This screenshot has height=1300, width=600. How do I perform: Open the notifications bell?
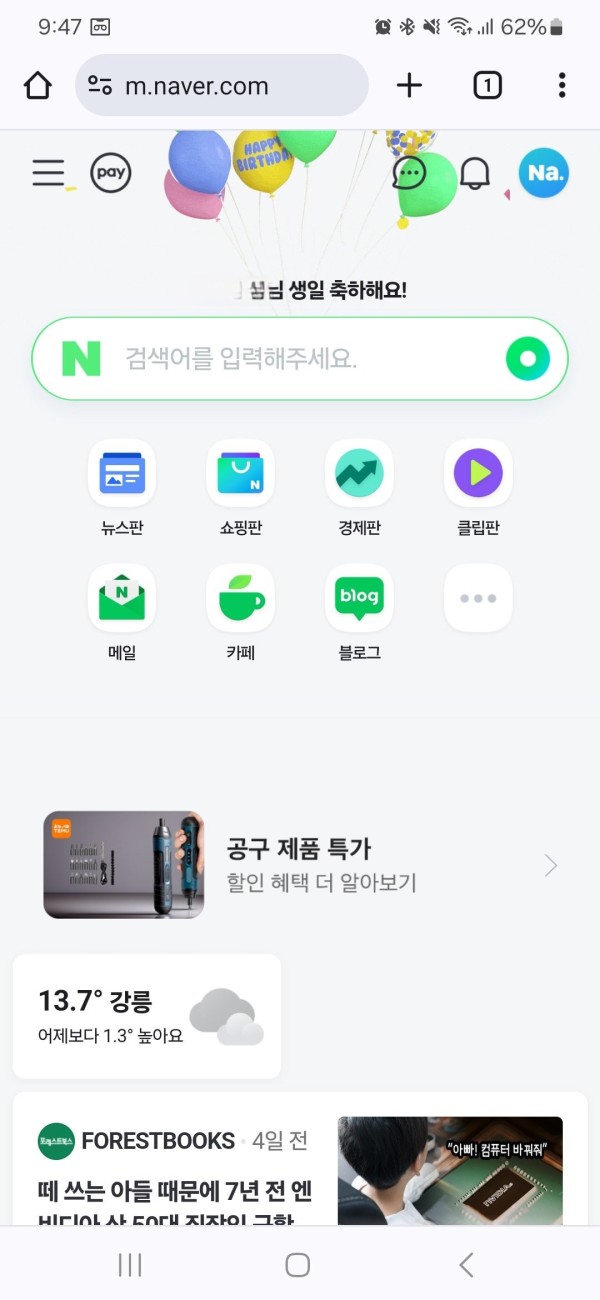475,173
